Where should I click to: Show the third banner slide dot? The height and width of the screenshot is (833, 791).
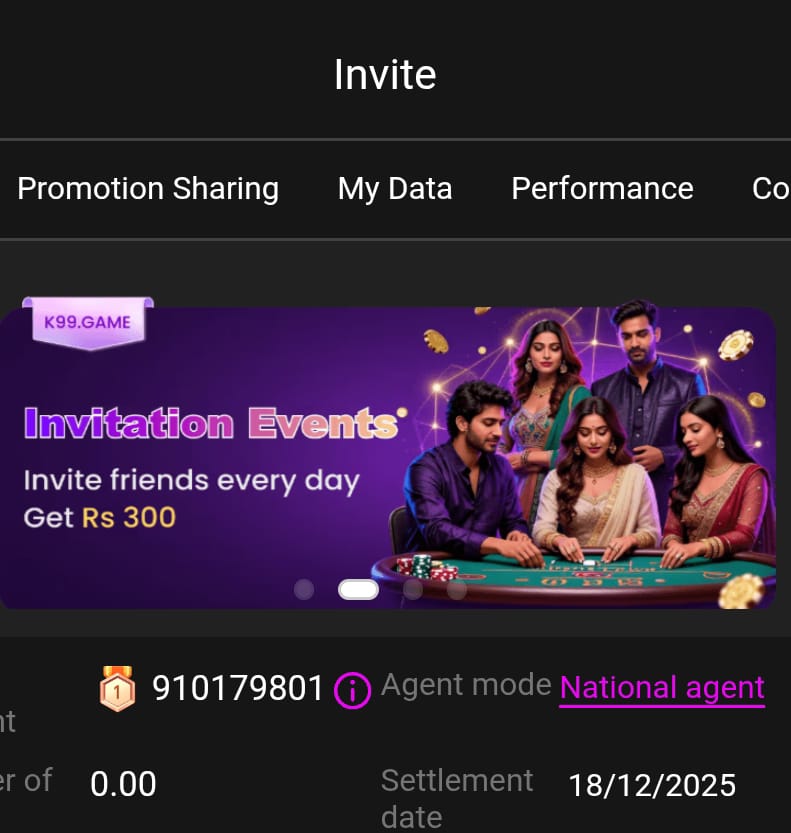[x=412, y=589]
